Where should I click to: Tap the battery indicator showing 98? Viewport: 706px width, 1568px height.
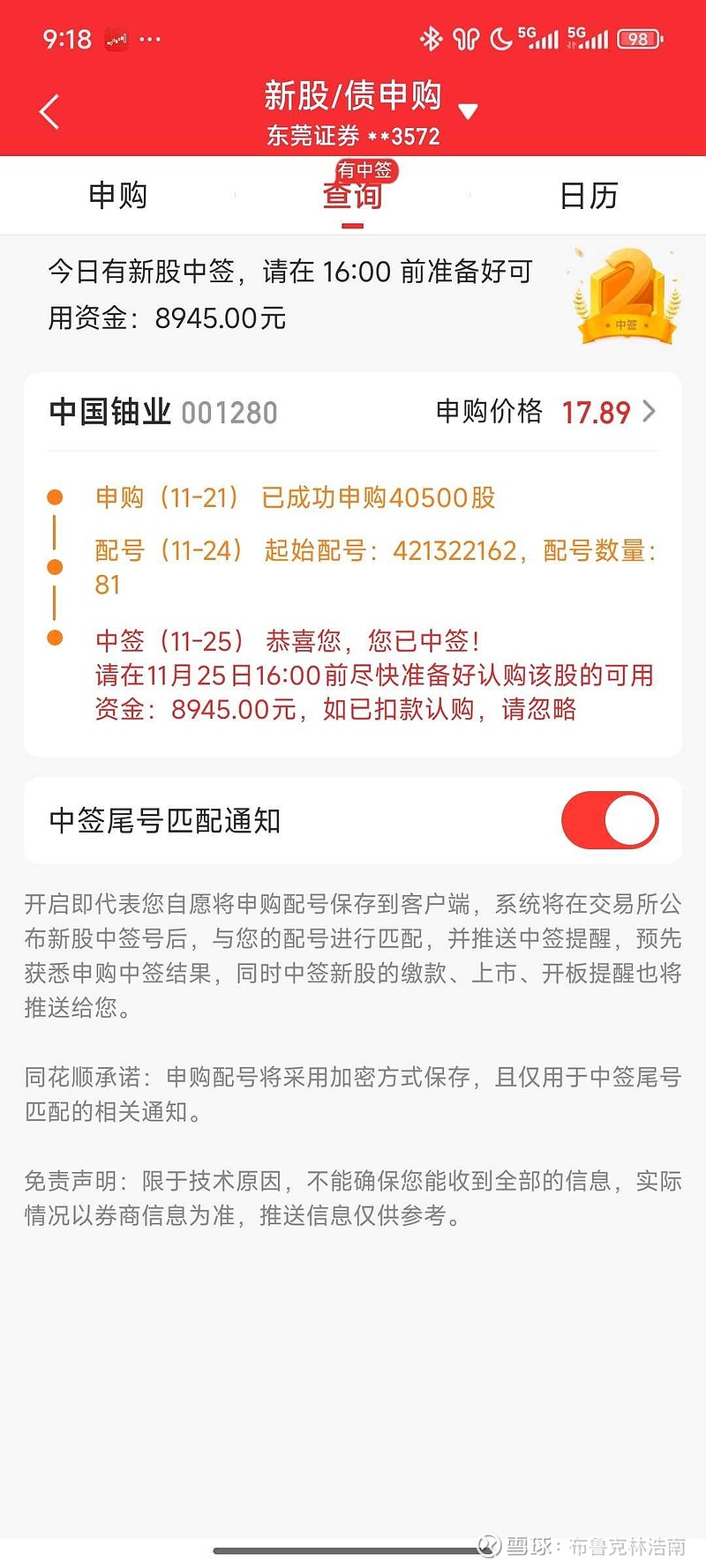pyautogui.click(x=640, y=39)
